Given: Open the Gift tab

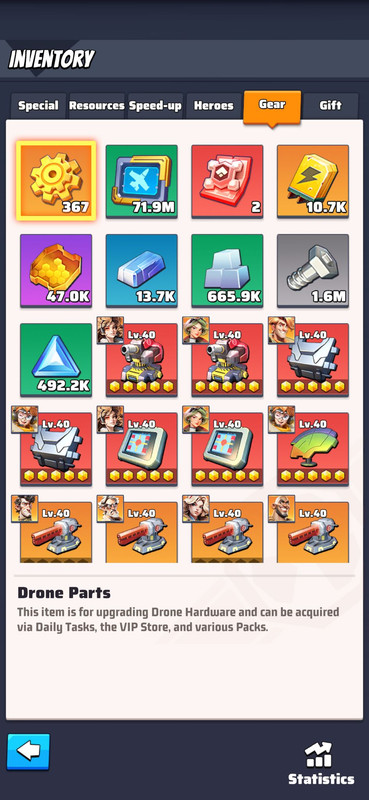Looking at the screenshot, I should click(x=330, y=106).
